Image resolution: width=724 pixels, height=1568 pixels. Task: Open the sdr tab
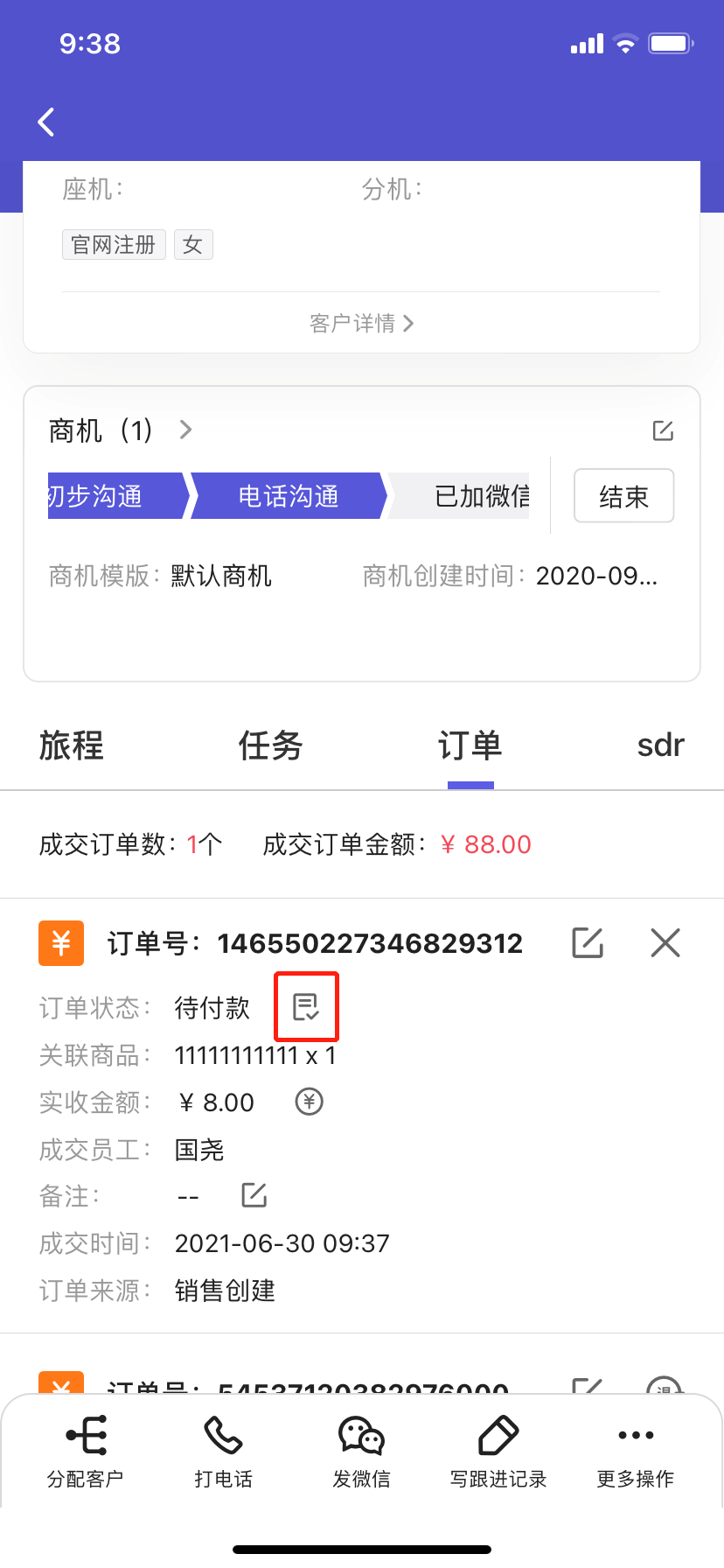coord(660,746)
